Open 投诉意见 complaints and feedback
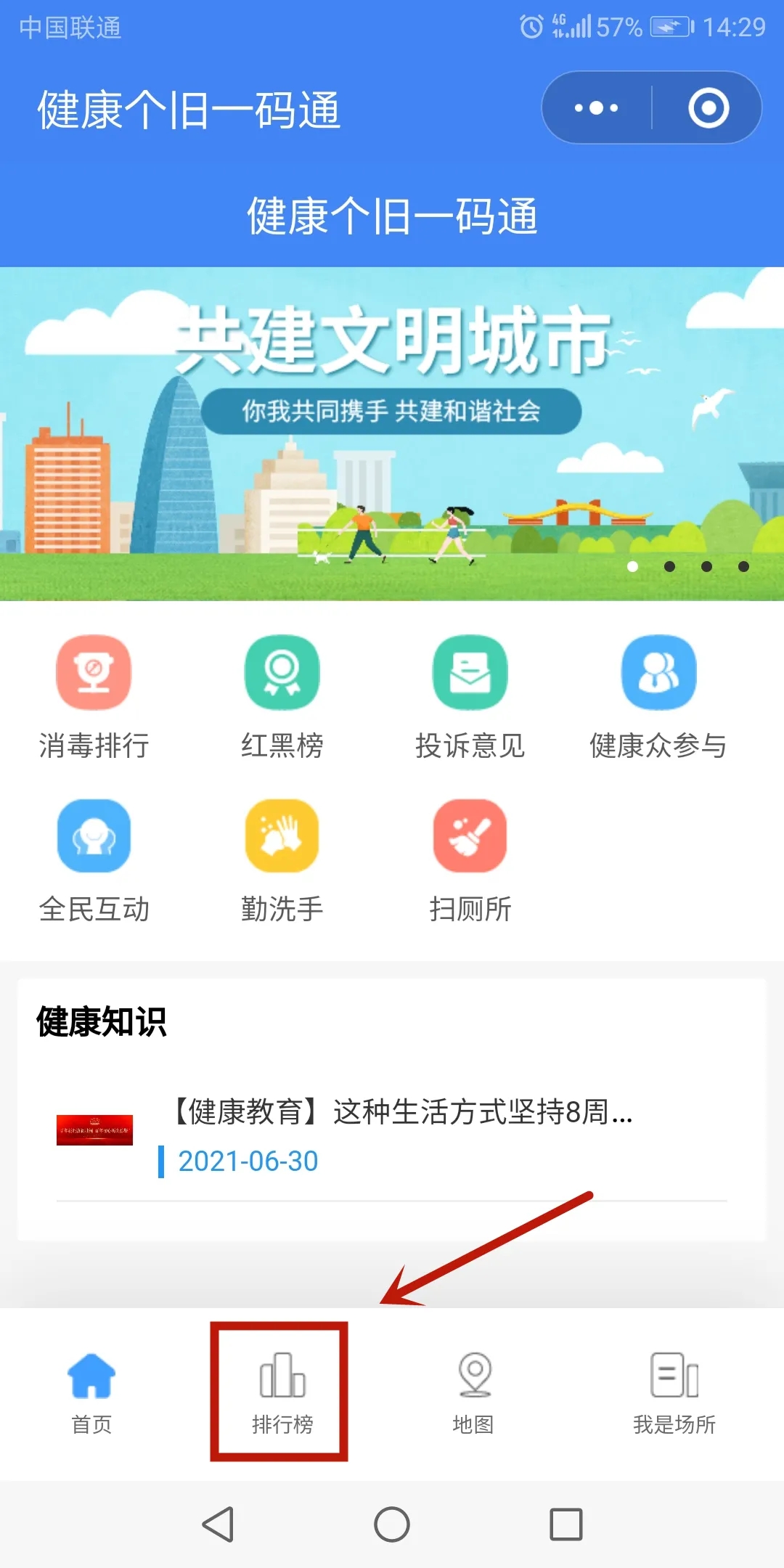The width and height of the screenshot is (784, 1568). (470, 695)
